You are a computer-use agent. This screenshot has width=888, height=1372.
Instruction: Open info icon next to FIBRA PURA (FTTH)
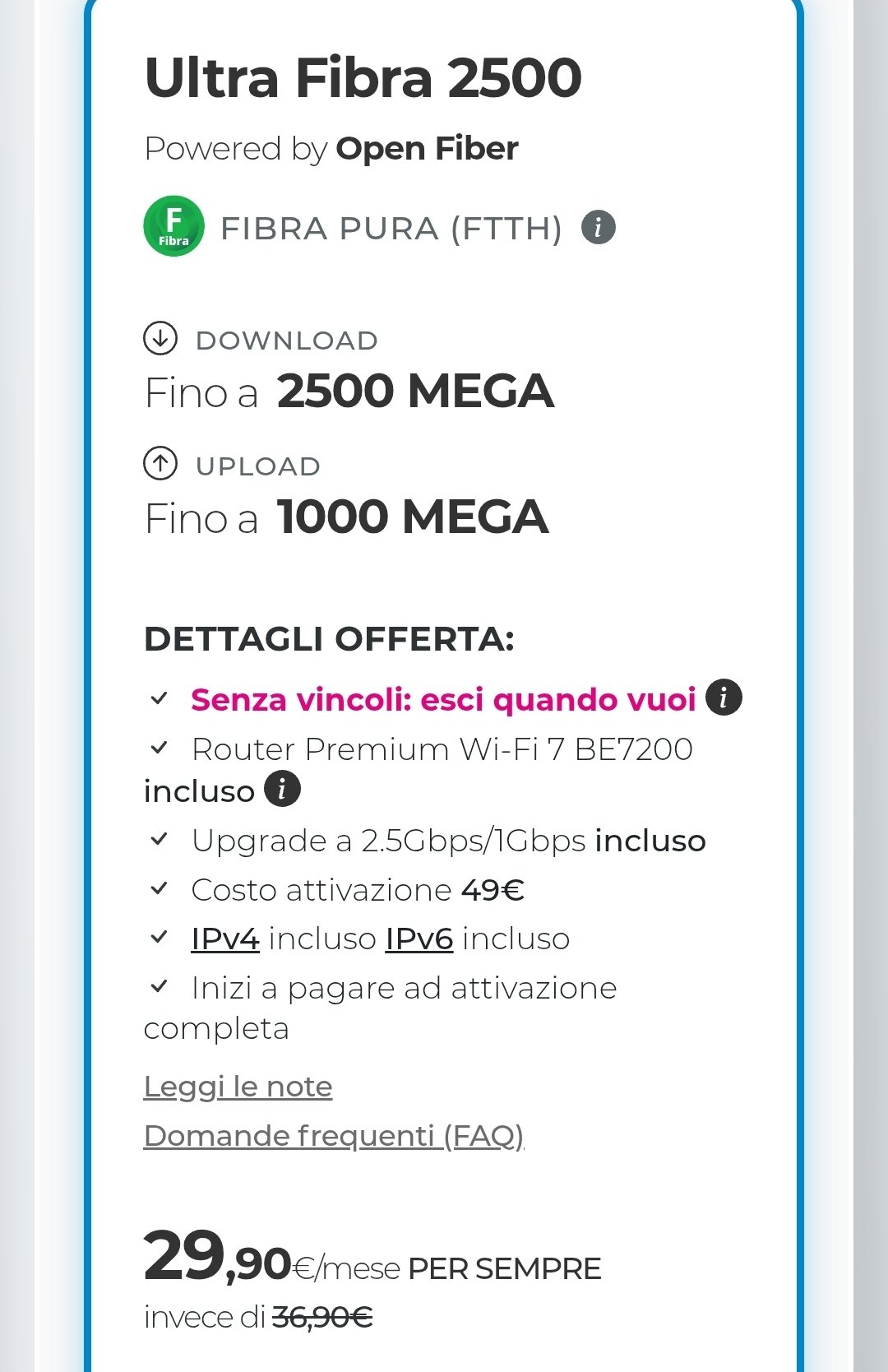(x=598, y=227)
